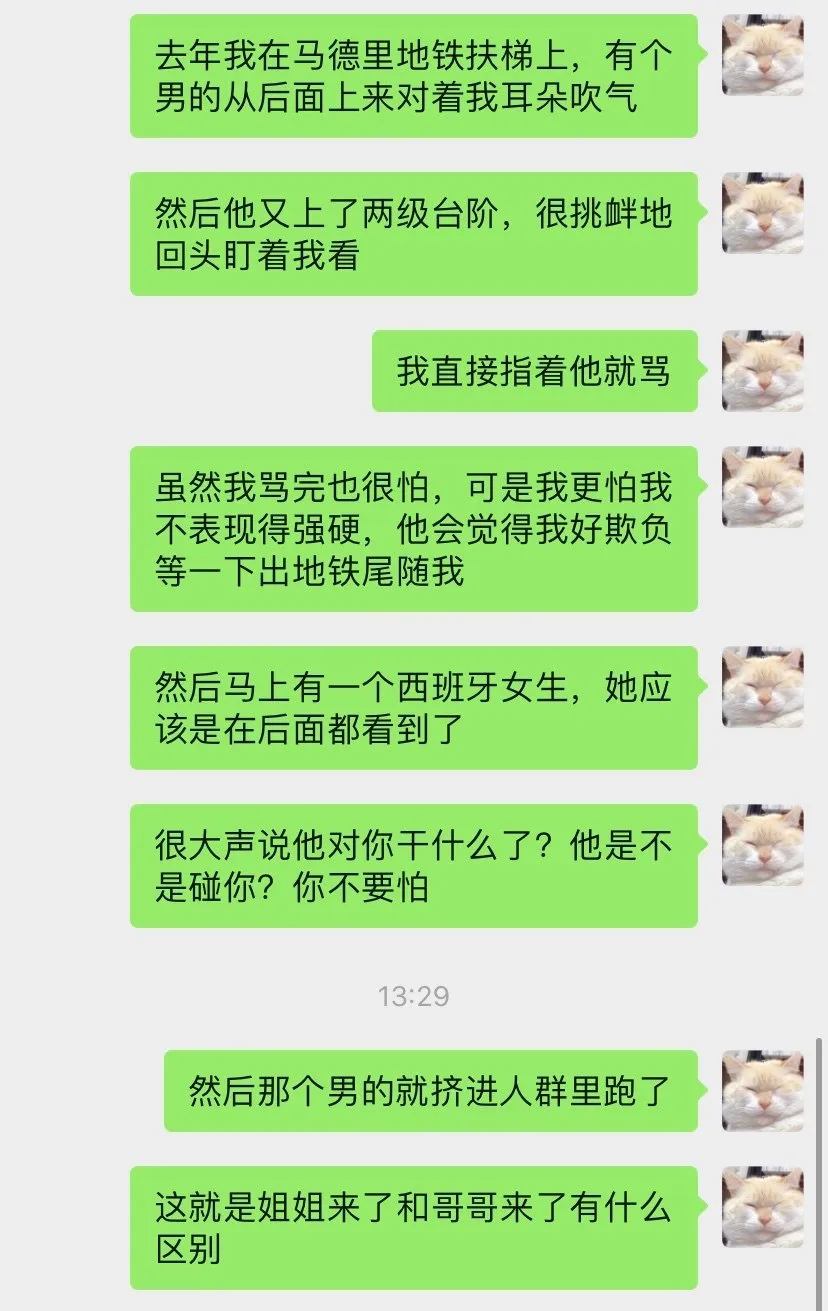Tap the bubble saying '我直接指着他就骂'

pos(535,370)
